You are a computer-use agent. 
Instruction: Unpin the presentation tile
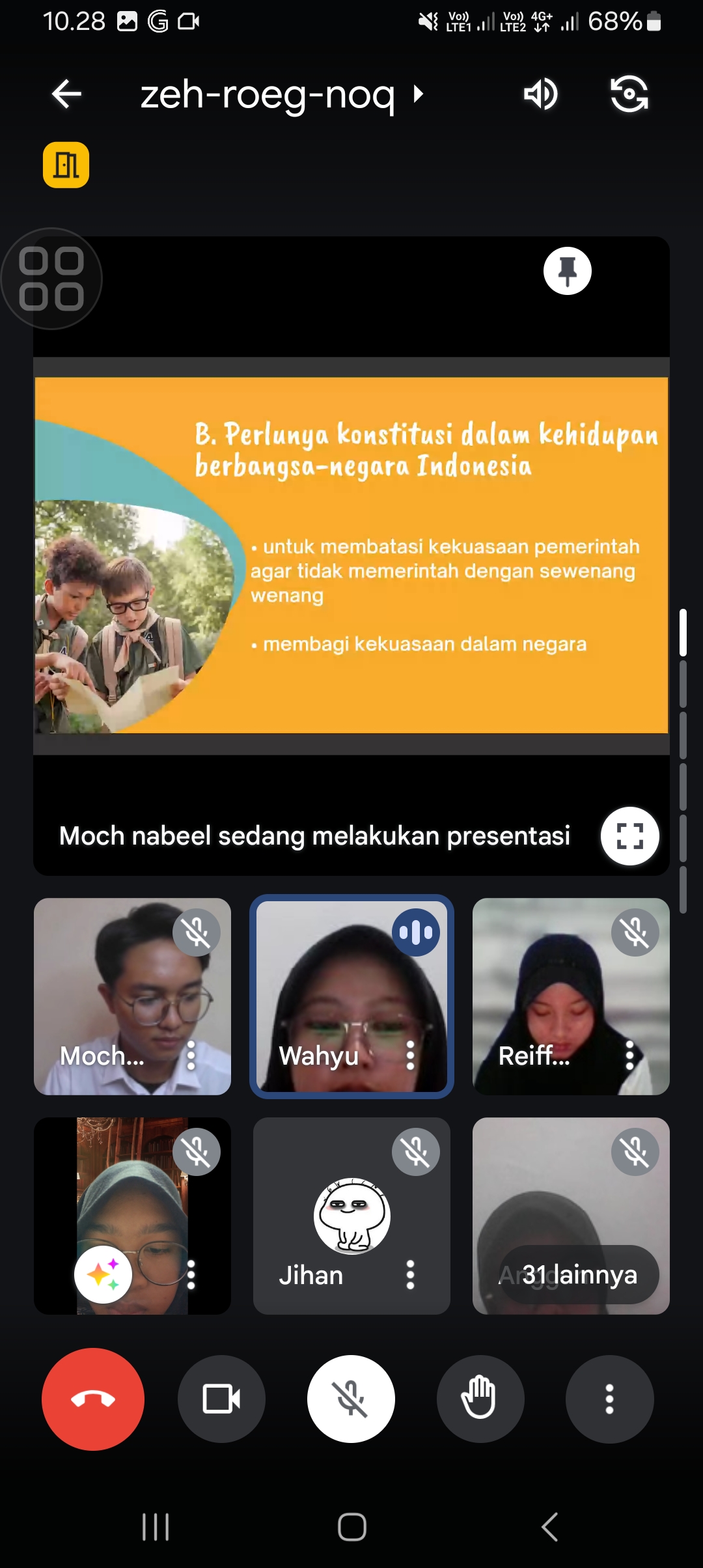tap(567, 271)
